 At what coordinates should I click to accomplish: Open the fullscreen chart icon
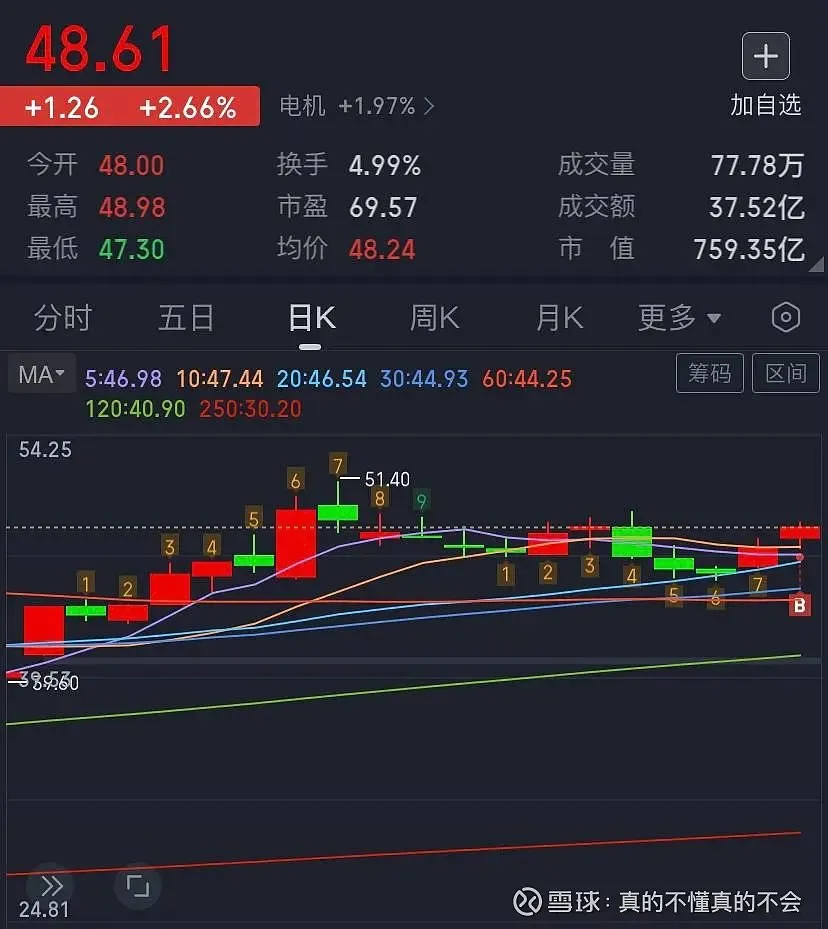coord(137,886)
